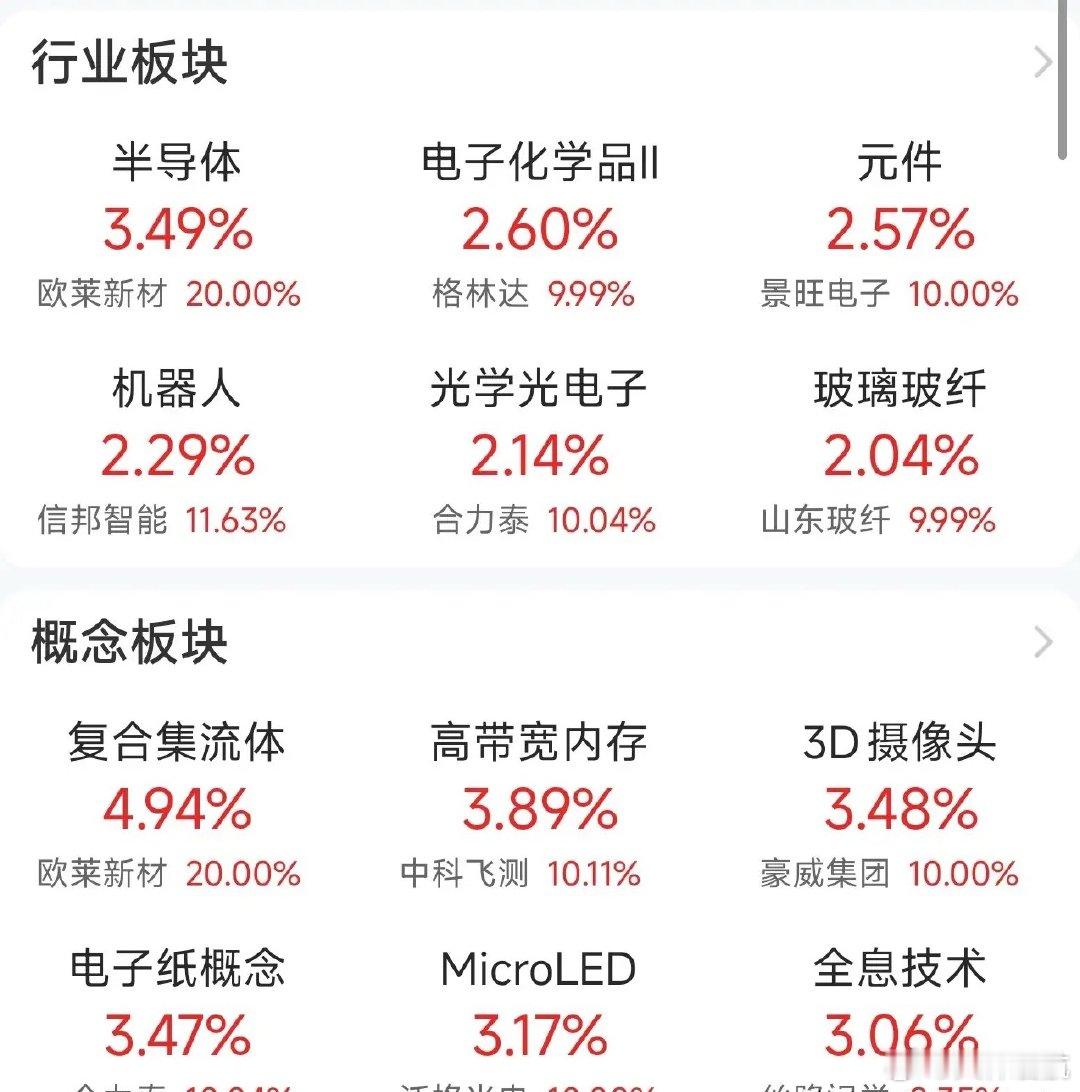Expand the 行业板块 section via its chevron
The image size is (1080, 1092).
tap(1043, 62)
